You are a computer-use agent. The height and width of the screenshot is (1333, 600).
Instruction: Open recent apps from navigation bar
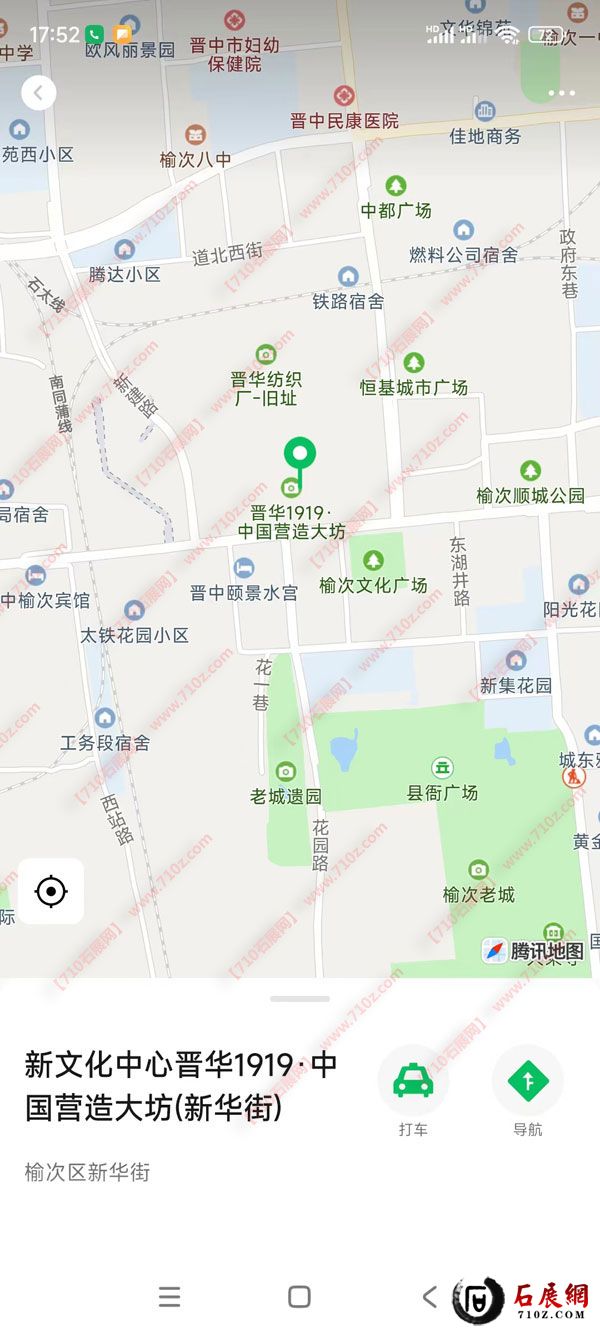tap(170, 1297)
